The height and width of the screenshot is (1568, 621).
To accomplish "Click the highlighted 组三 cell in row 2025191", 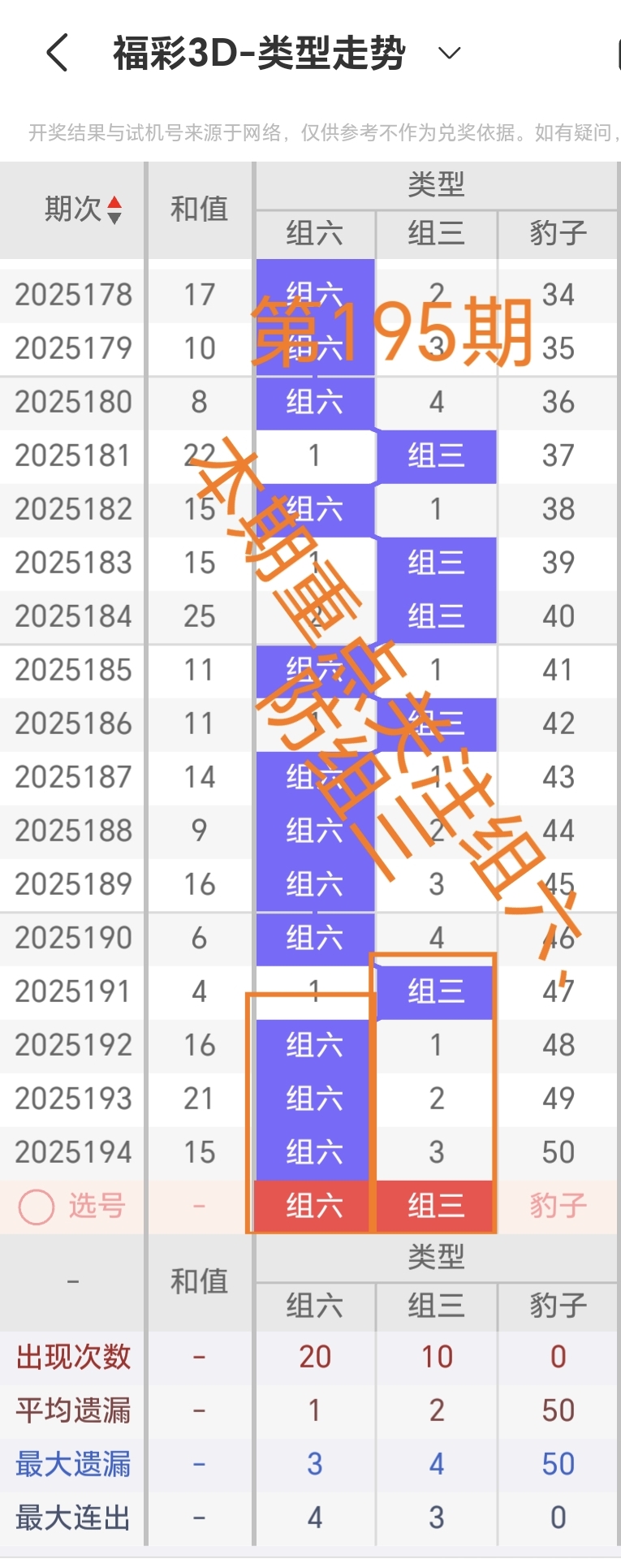I will (x=436, y=991).
